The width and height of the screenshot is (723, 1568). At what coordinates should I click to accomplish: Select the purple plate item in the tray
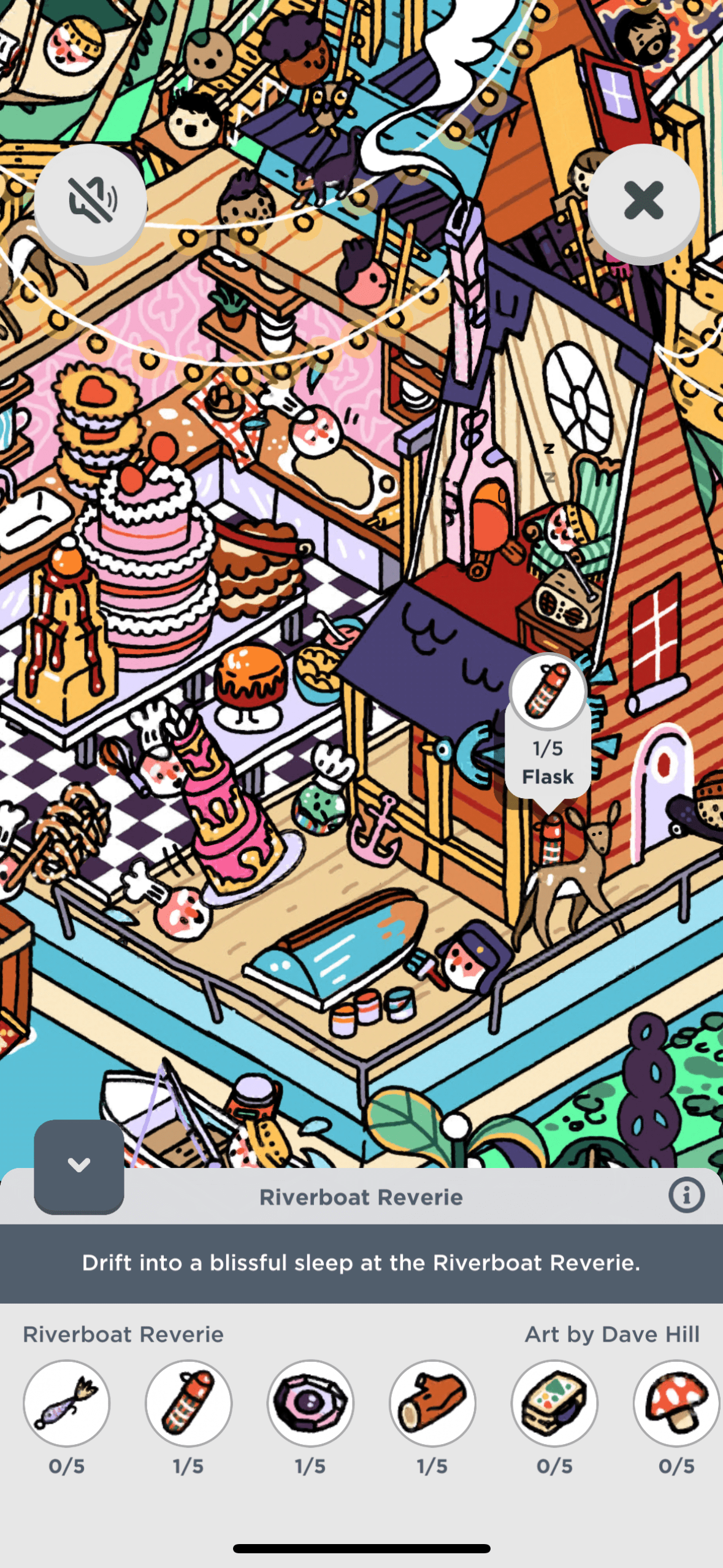pyautogui.click(x=310, y=1403)
